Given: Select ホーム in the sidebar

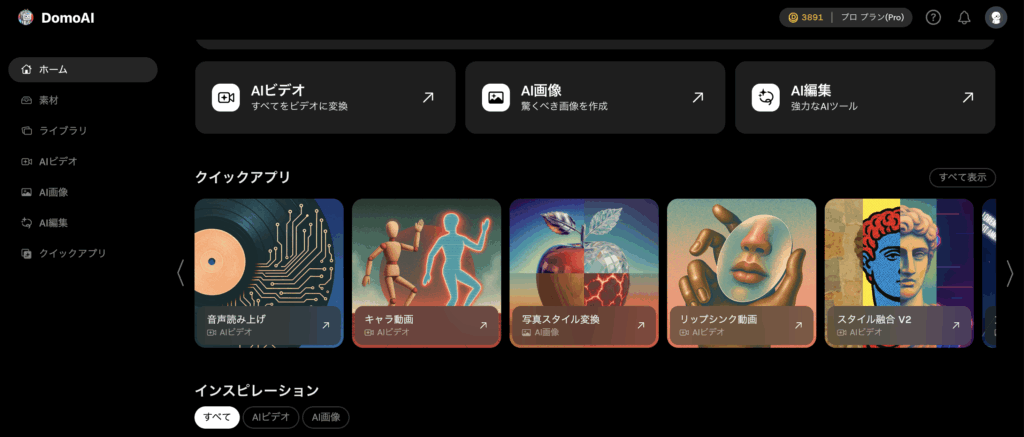Looking at the screenshot, I should 82,70.
